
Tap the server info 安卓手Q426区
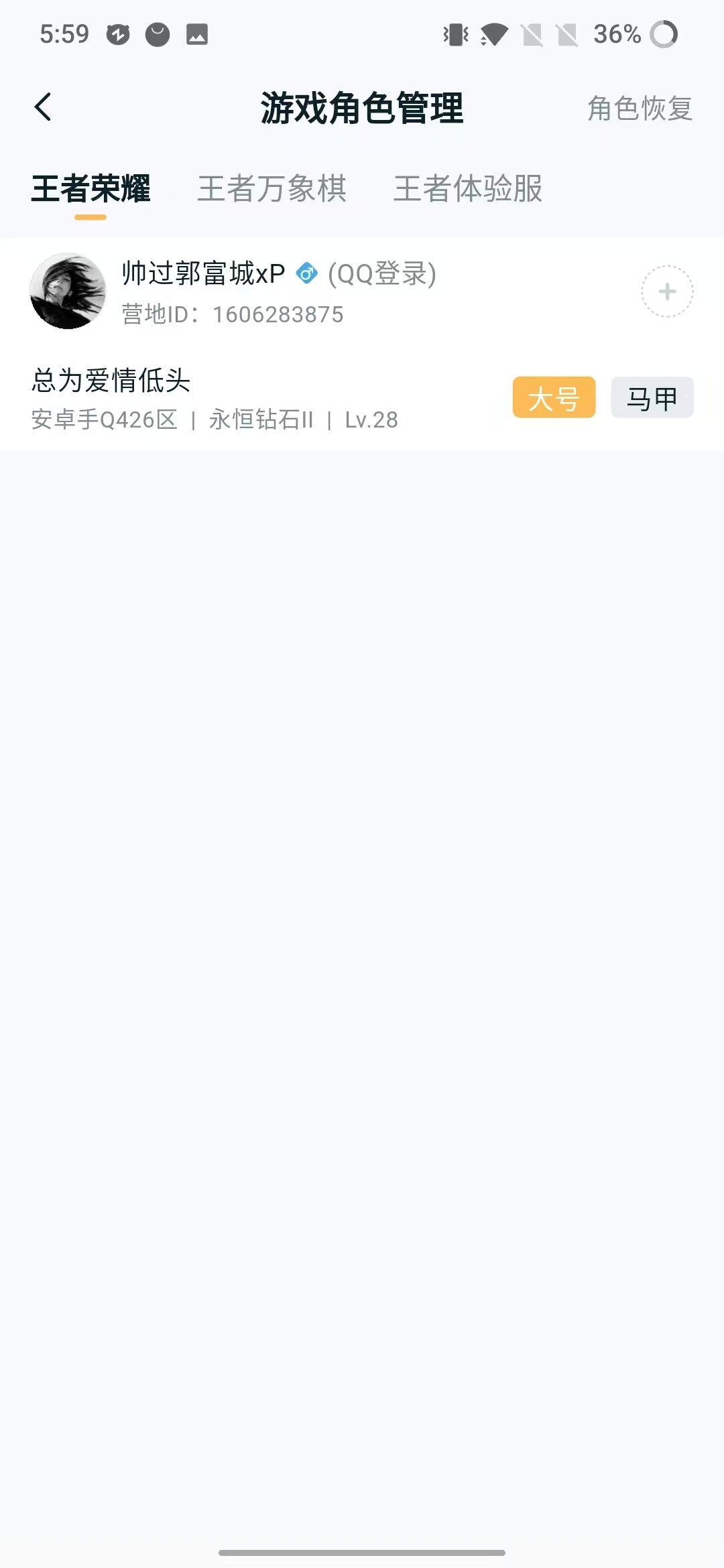104,419
